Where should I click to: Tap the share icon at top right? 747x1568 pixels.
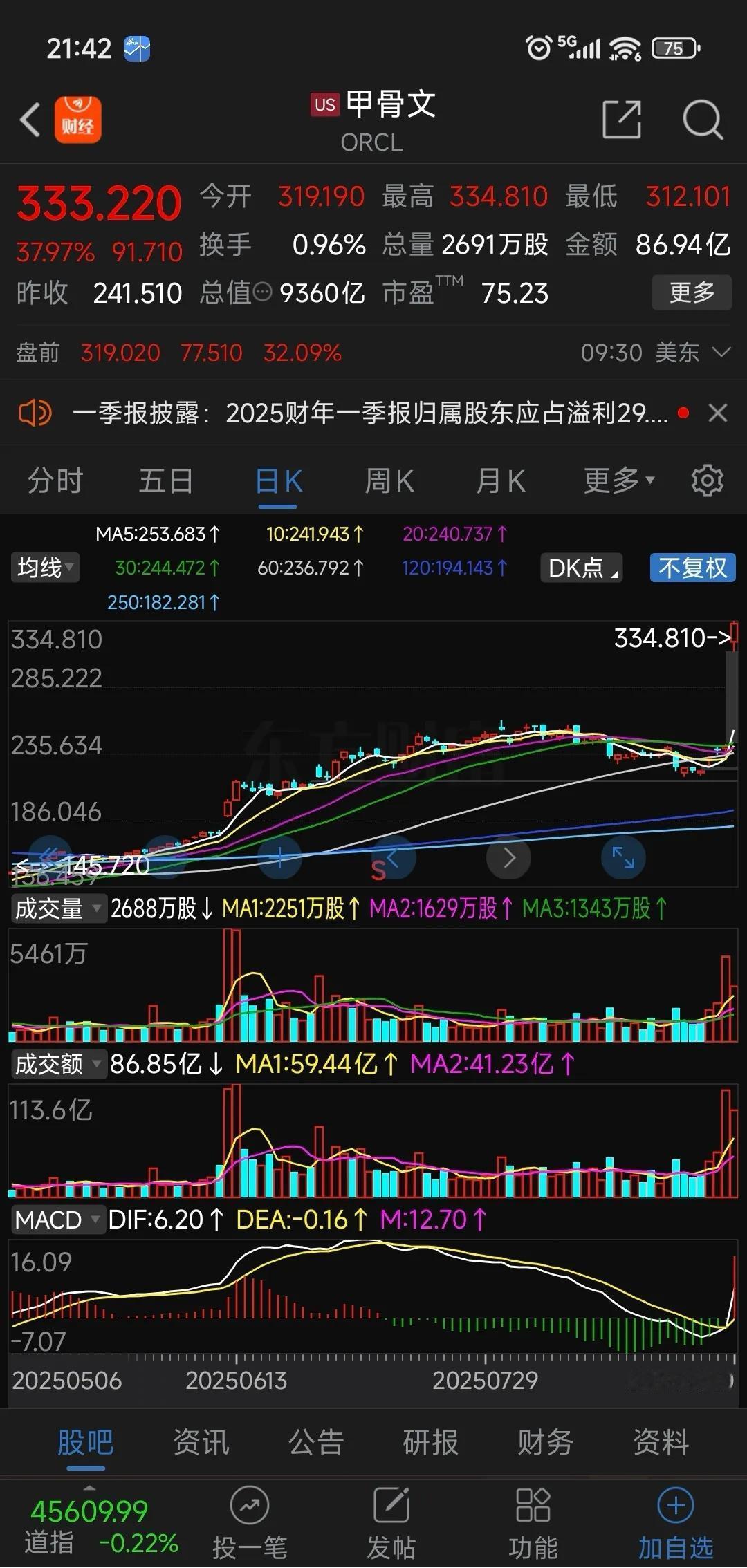coord(622,119)
